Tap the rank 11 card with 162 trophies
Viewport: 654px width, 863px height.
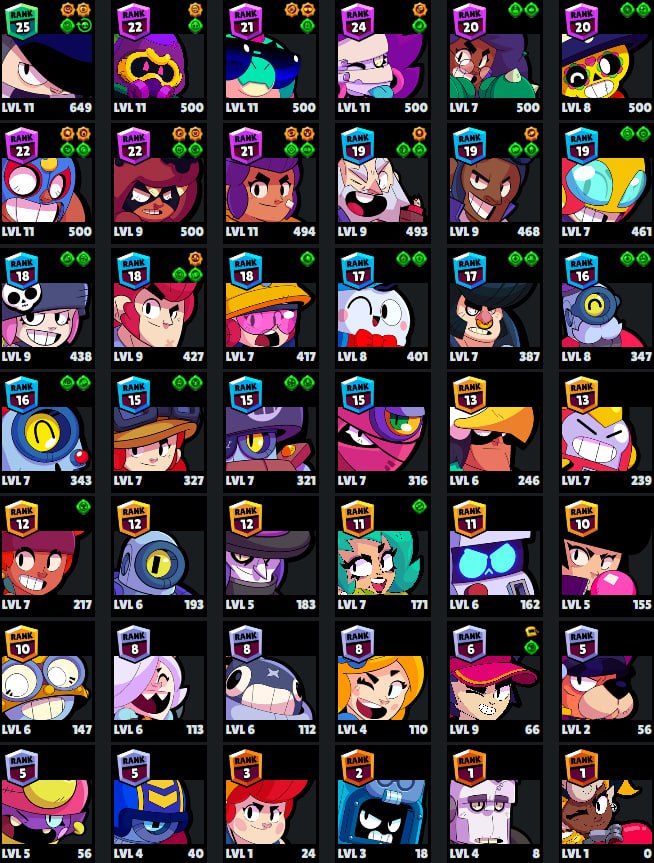495,556
